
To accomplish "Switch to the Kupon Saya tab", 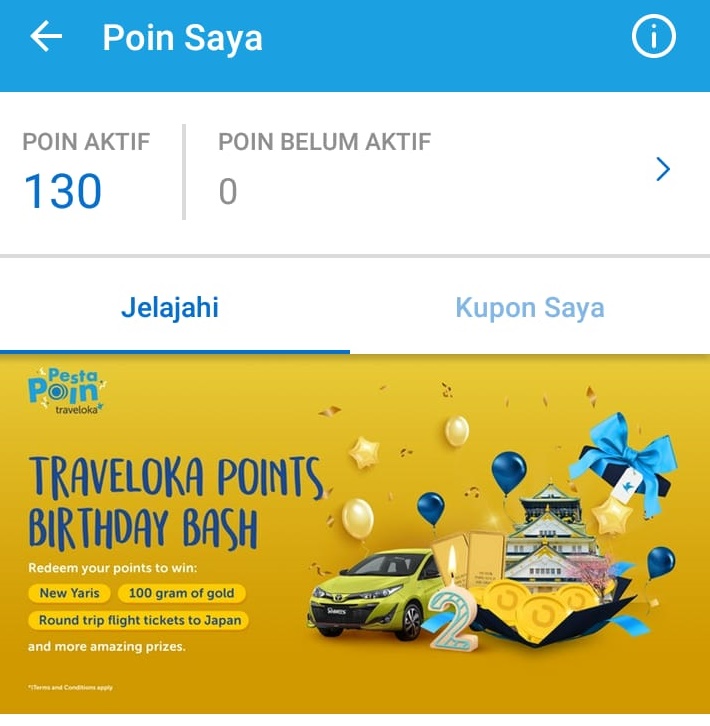I will click(529, 307).
